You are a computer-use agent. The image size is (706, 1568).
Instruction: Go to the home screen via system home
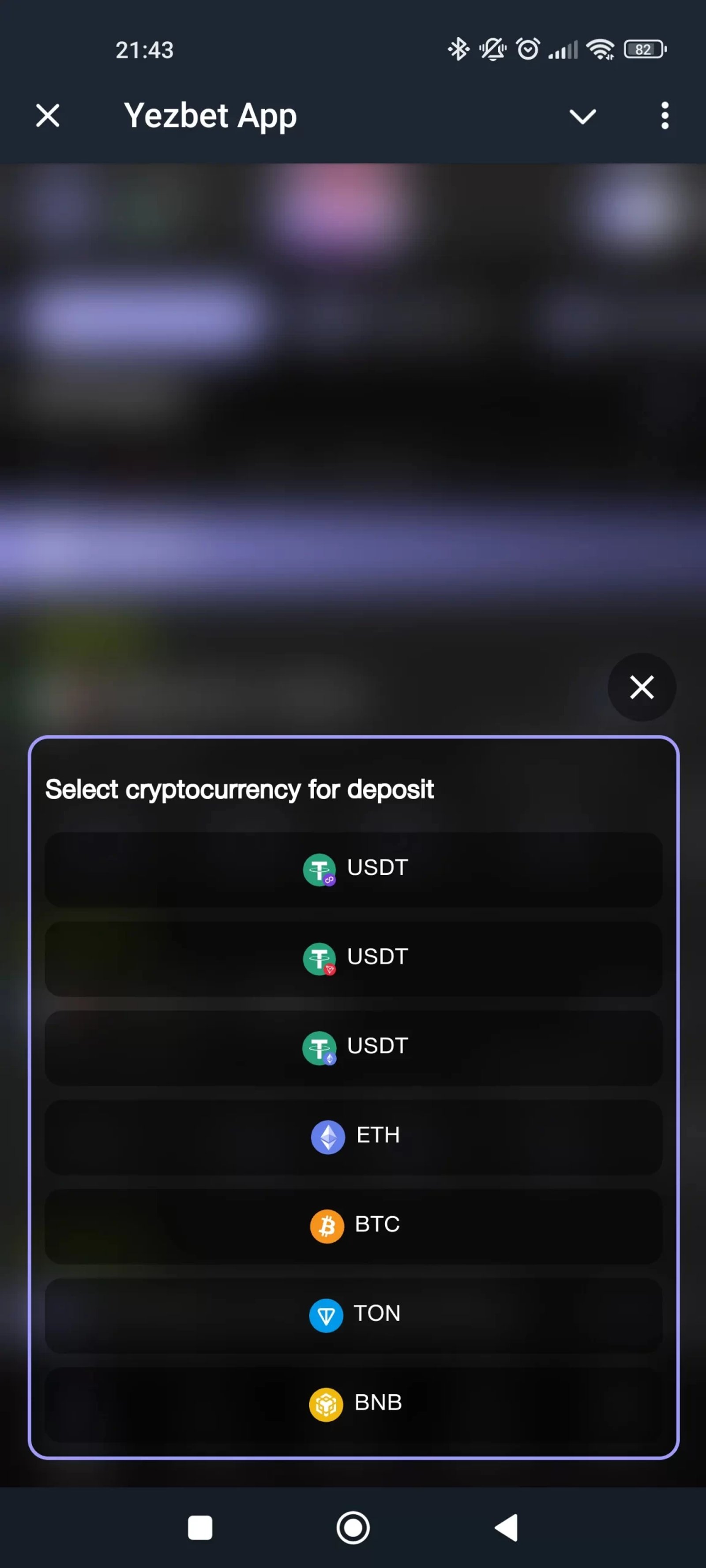click(353, 1527)
